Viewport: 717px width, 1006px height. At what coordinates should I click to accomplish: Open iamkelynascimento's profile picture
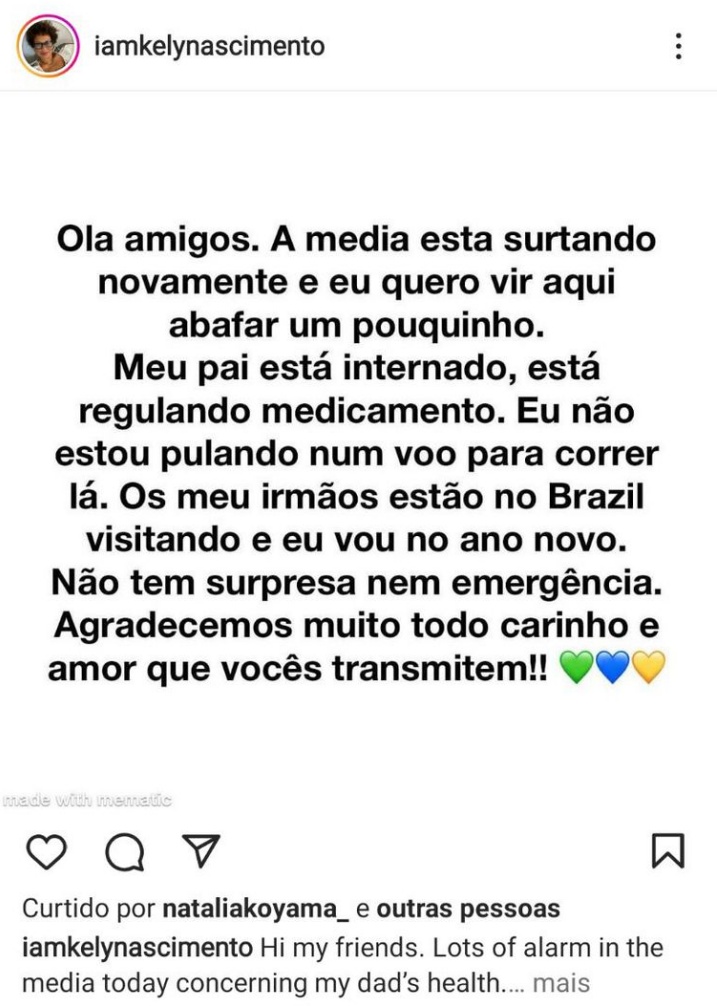[46, 46]
